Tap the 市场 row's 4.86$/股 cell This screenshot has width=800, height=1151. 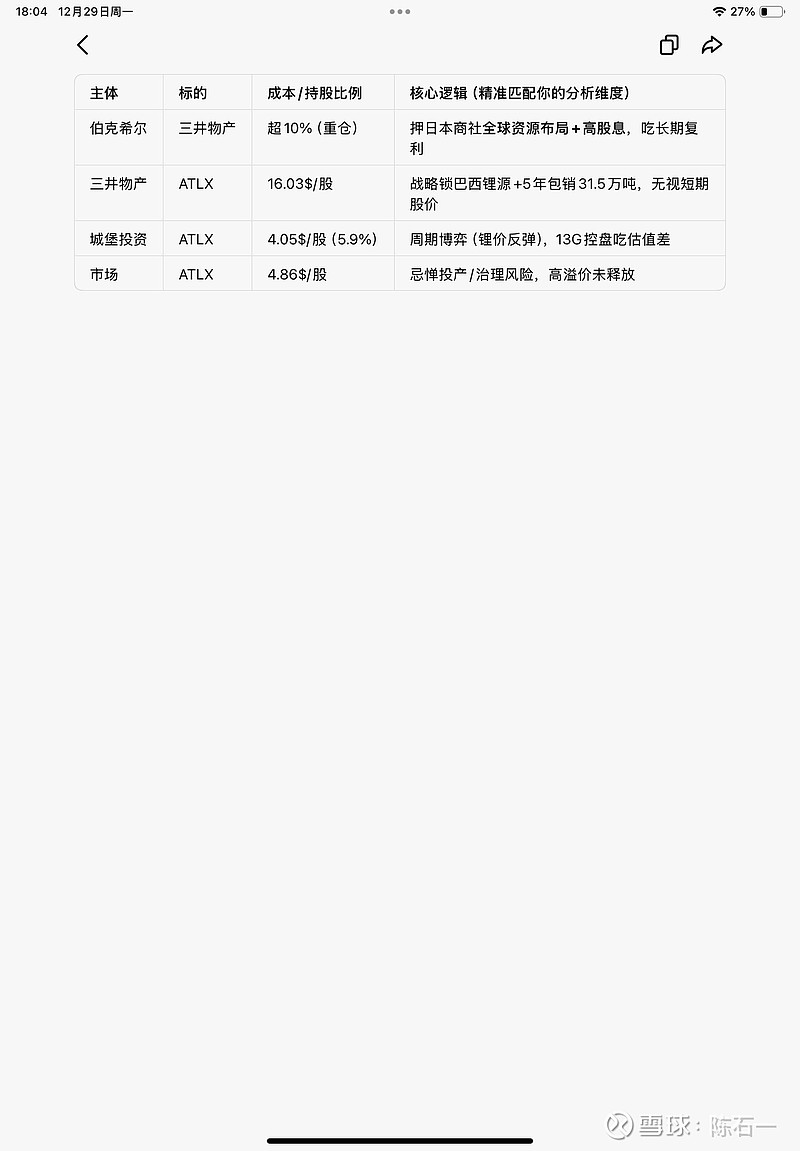click(298, 273)
